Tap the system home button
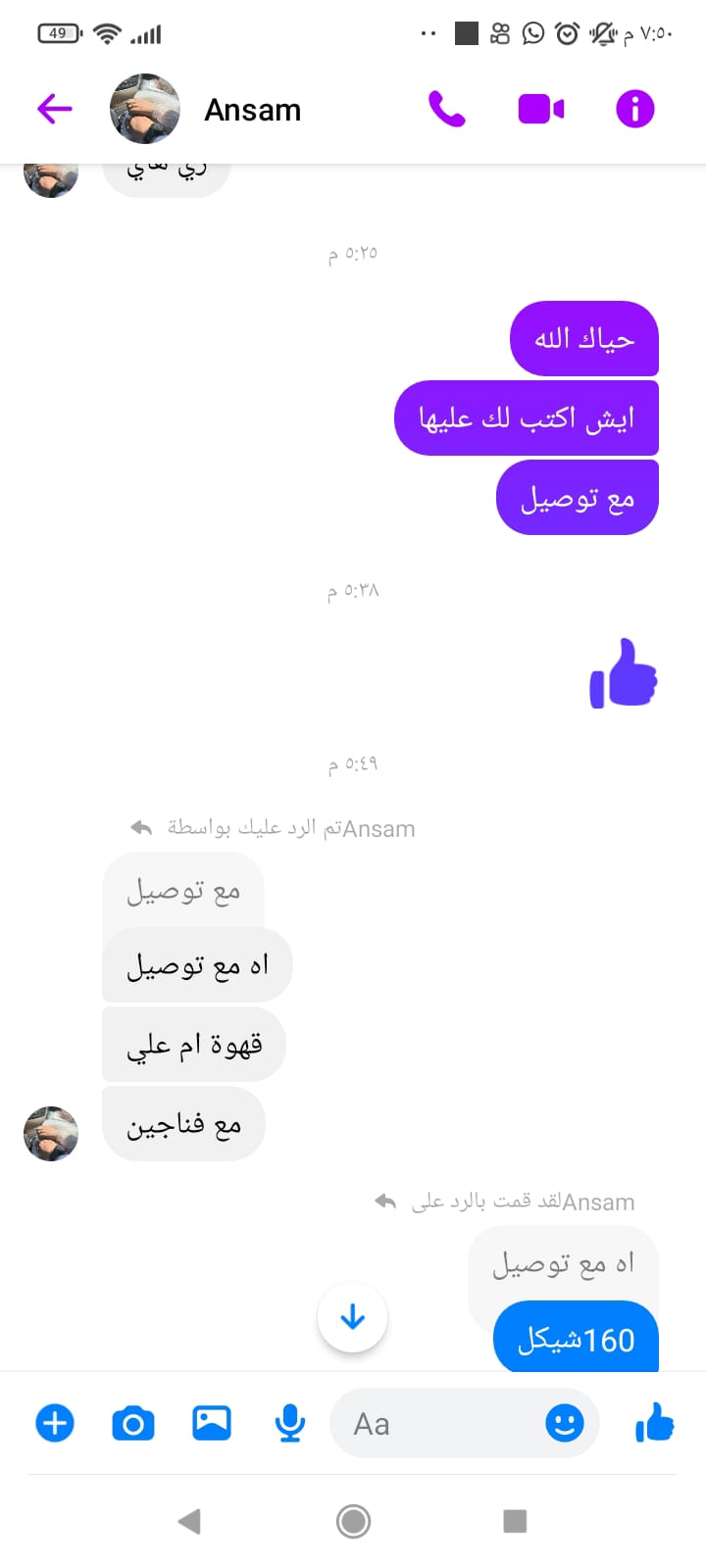Screen dimensions: 706x1568 point(353,1521)
